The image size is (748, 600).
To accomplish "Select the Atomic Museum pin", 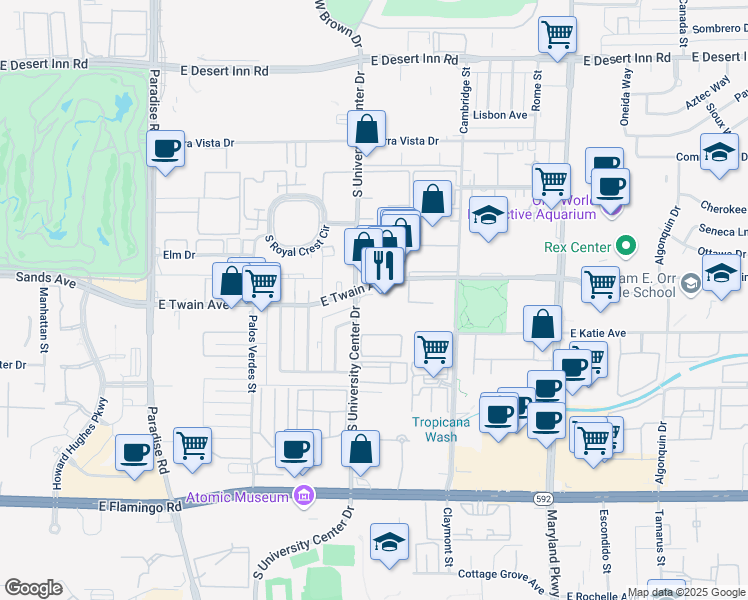I will [304, 497].
